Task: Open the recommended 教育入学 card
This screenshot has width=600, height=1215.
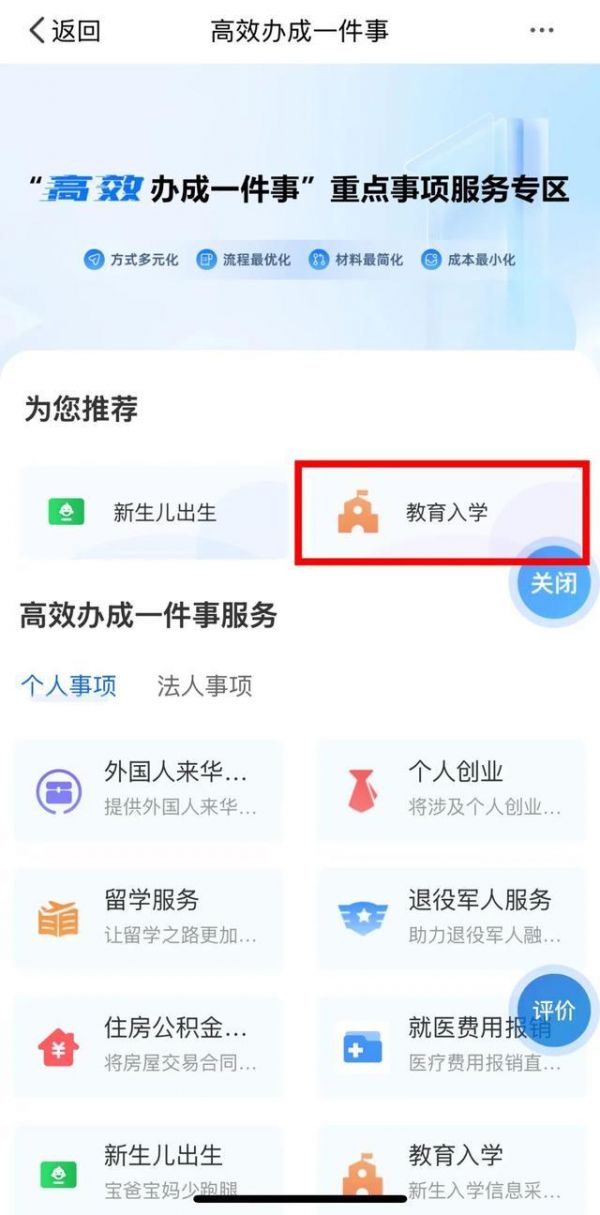Action: [x=440, y=513]
